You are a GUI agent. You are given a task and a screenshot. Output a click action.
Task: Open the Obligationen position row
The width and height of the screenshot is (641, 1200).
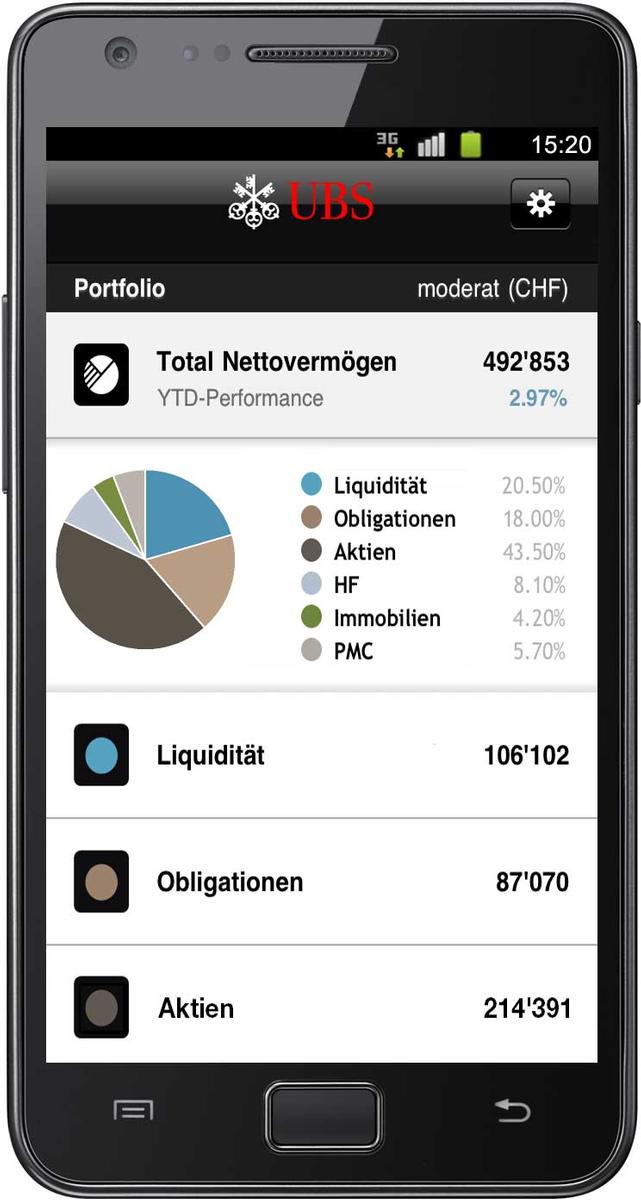pos(321,881)
